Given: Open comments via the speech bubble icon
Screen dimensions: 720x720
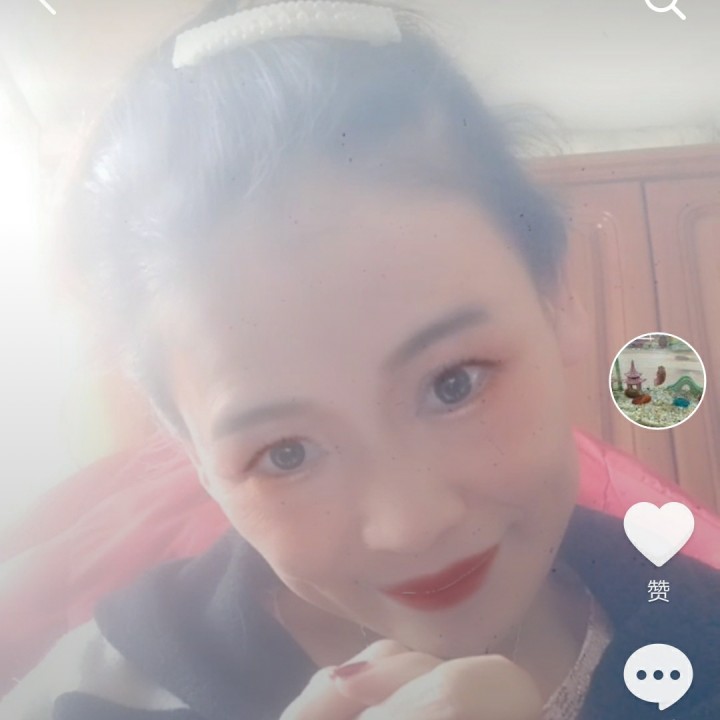Looking at the screenshot, I should pos(658,676).
